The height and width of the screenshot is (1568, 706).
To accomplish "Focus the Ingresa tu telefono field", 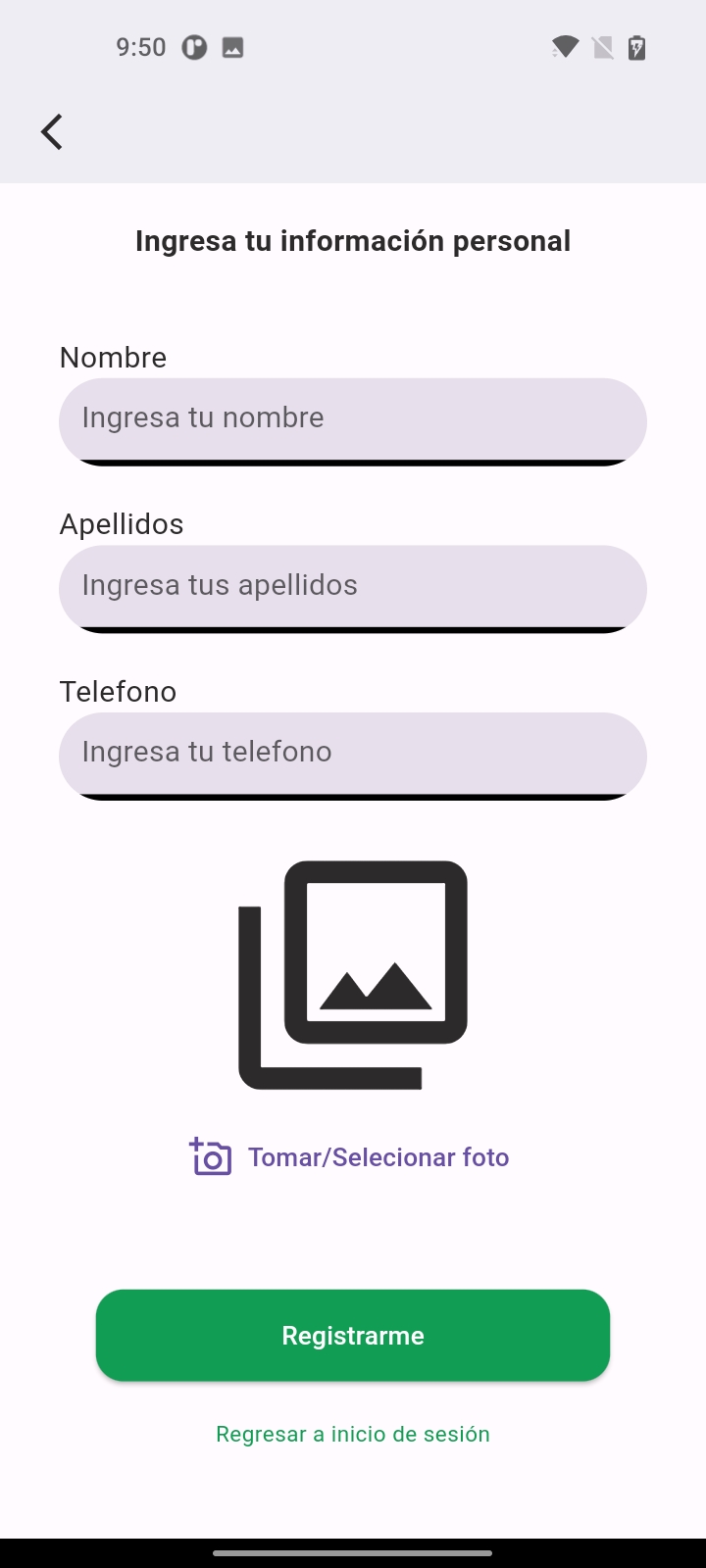I will point(353,756).
